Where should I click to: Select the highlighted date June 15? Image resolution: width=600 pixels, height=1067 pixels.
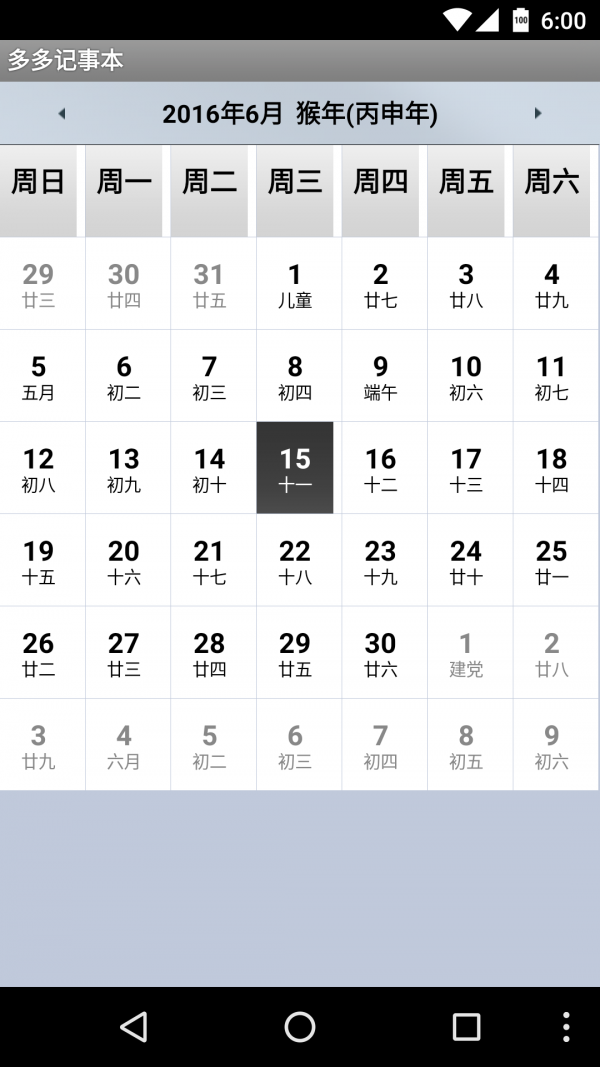click(x=295, y=468)
